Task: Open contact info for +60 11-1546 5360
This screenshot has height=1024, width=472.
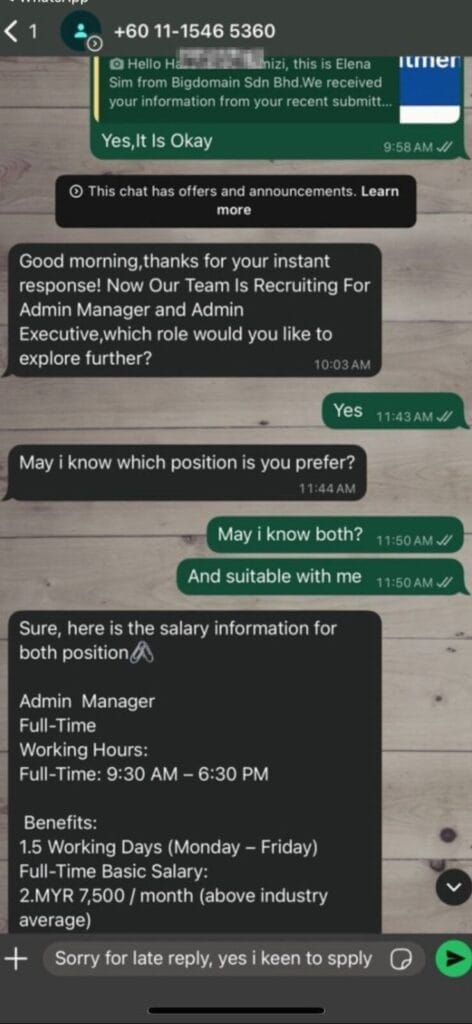Action: 194,31
